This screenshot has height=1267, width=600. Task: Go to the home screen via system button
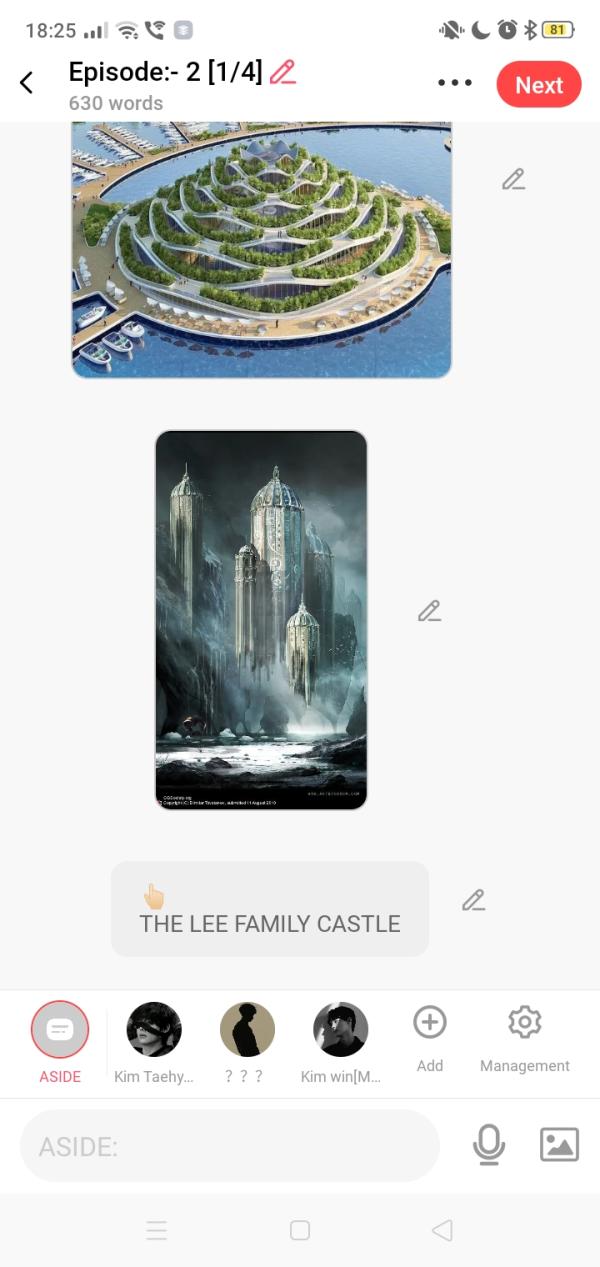click(300, 1231)
